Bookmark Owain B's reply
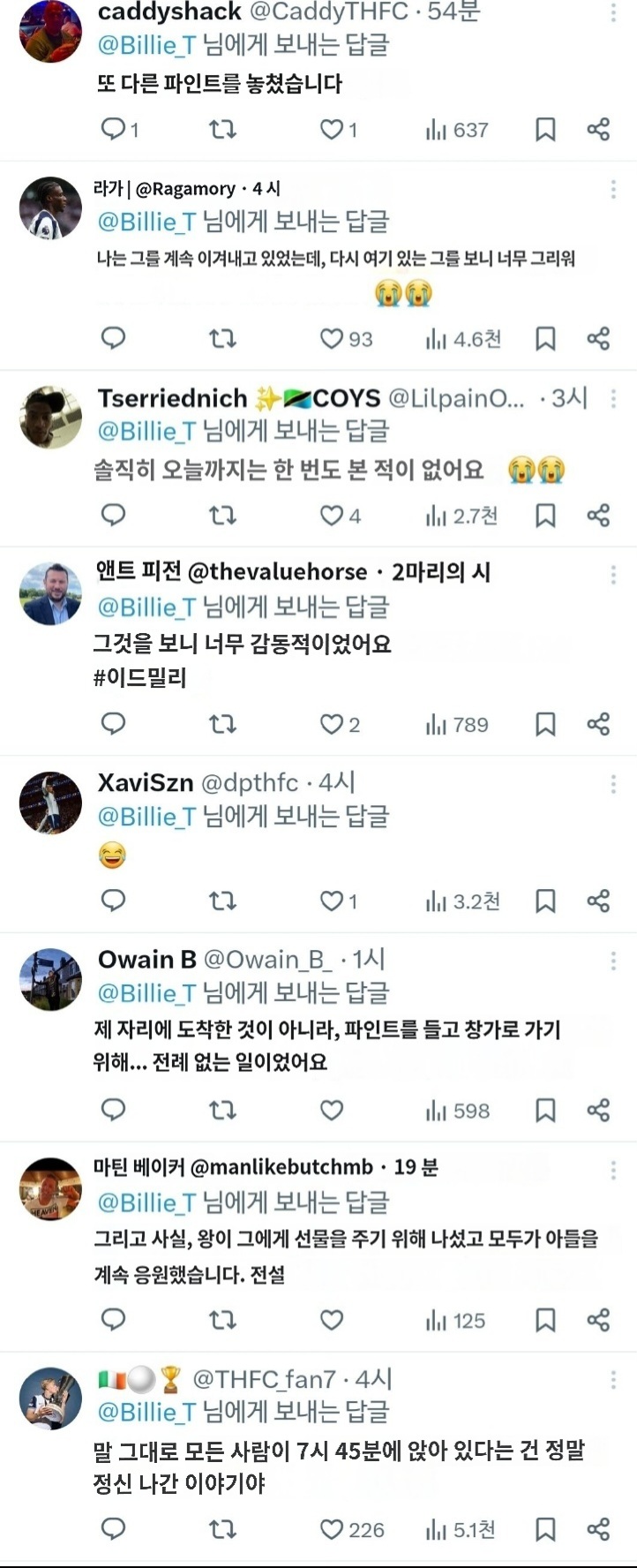 (x=545, y=1111)
